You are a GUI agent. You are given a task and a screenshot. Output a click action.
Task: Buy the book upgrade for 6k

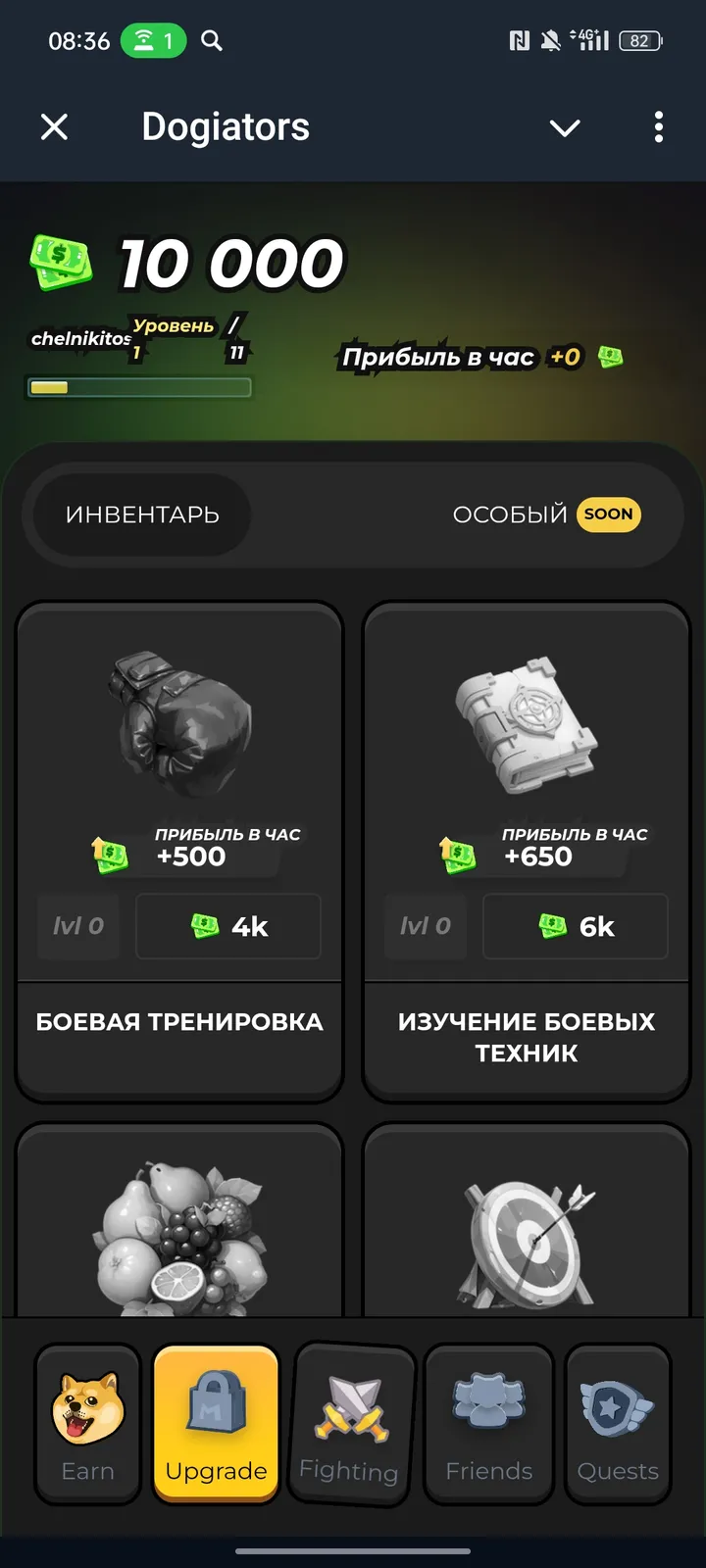tap(576, 926)
